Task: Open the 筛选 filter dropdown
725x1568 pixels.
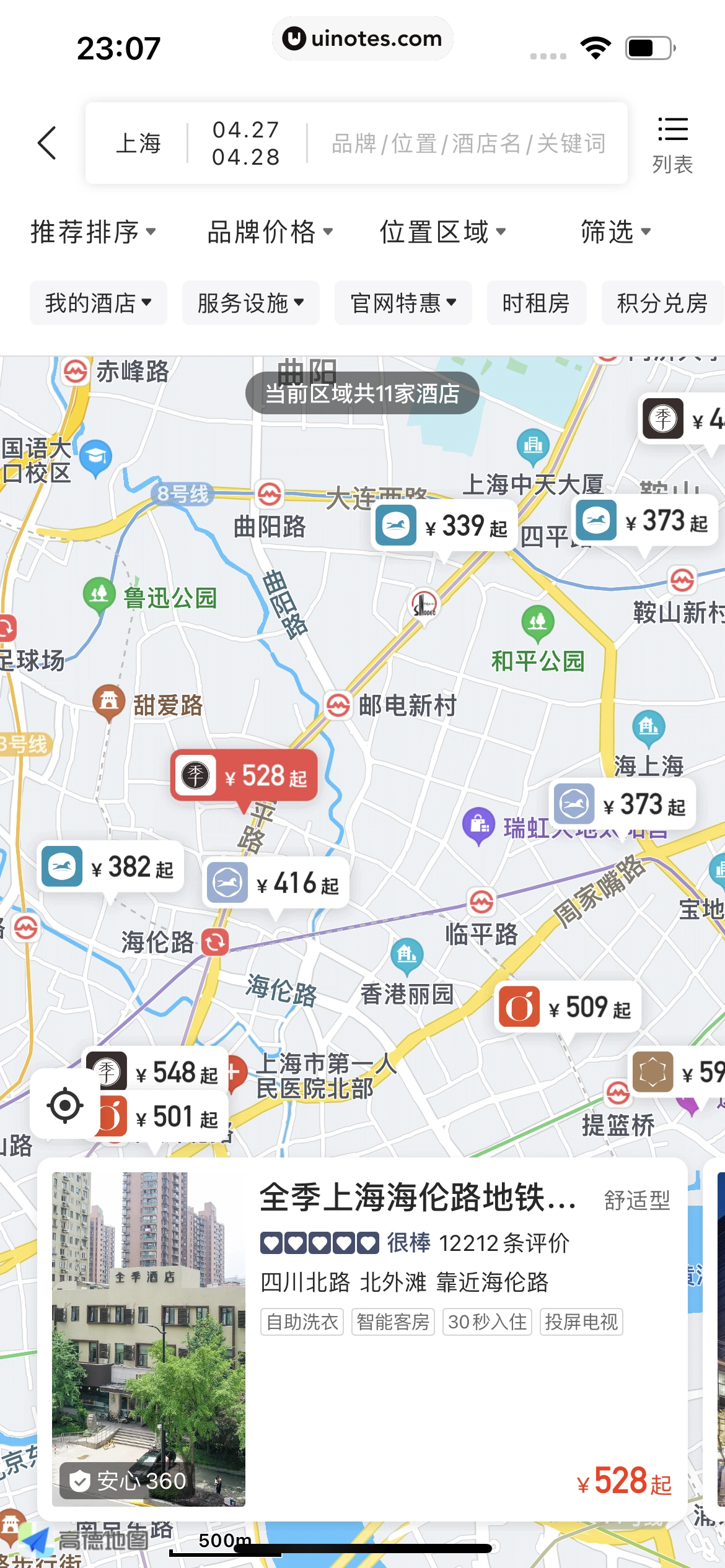Action: tap(615, 232)
